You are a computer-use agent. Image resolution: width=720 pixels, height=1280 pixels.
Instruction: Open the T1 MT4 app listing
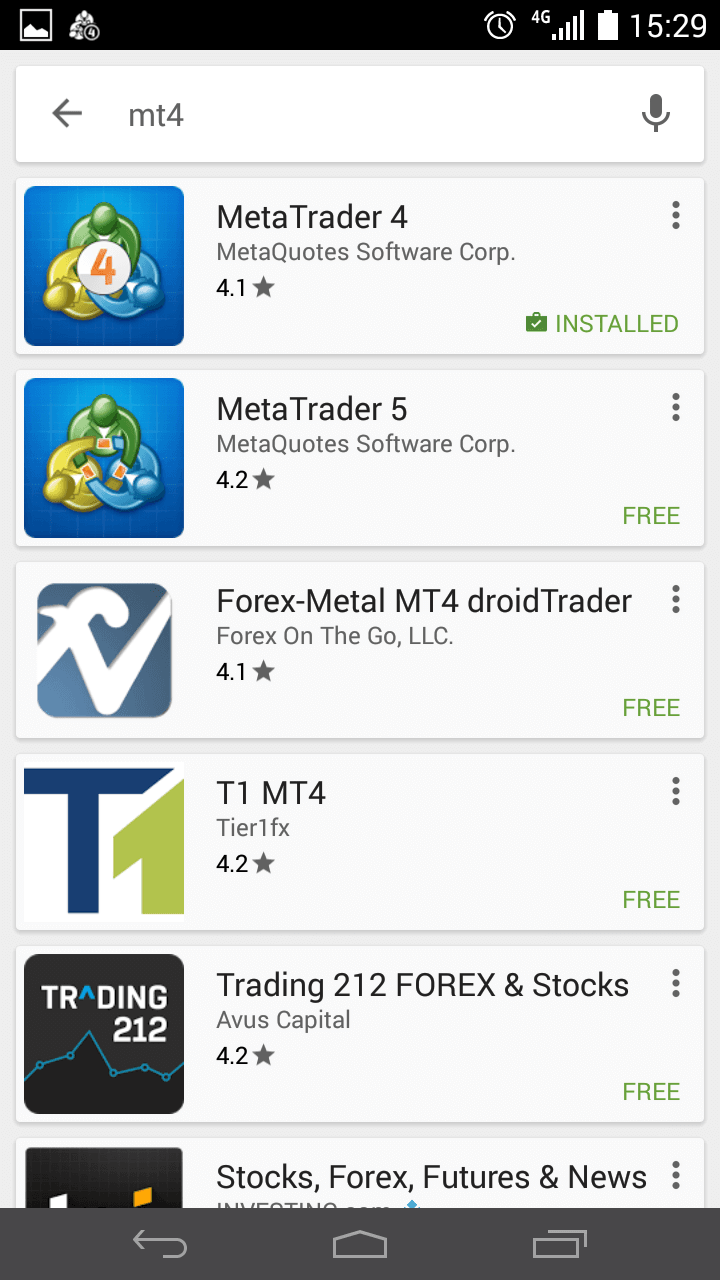(360, 842)
